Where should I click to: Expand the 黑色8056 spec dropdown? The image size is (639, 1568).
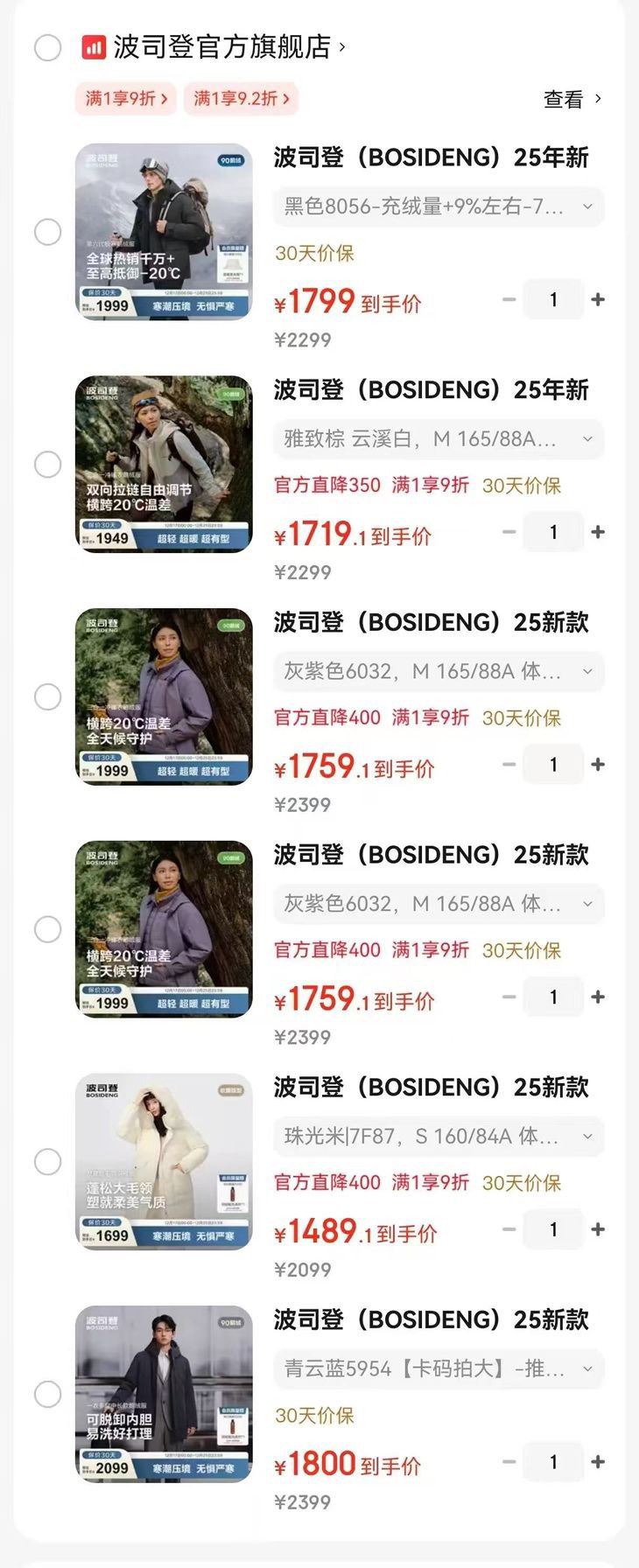pos(439,207)
